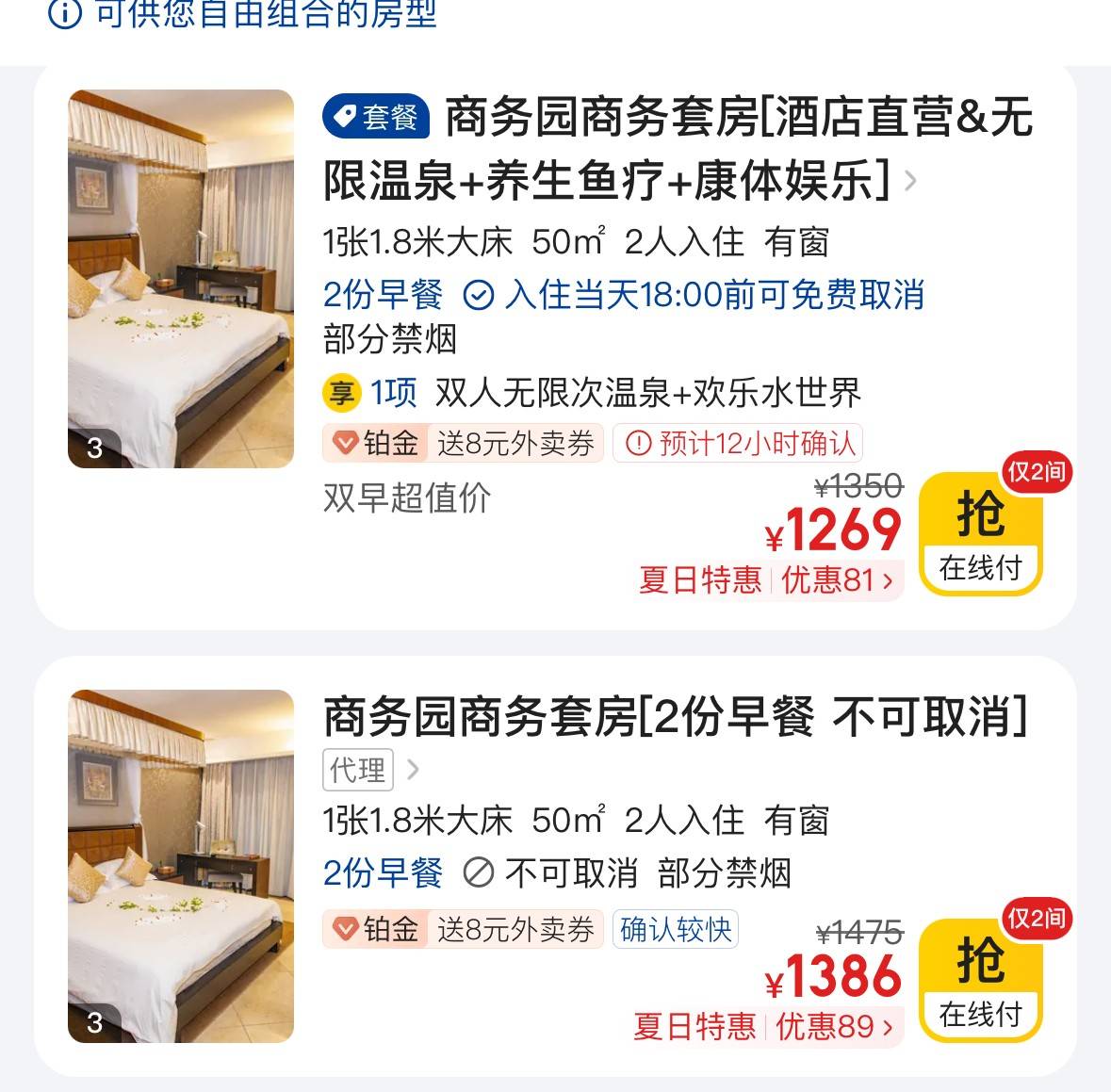
Task: Open details of 商务园商务套房 酒店直营 package
Action: (x=678, y=149)
